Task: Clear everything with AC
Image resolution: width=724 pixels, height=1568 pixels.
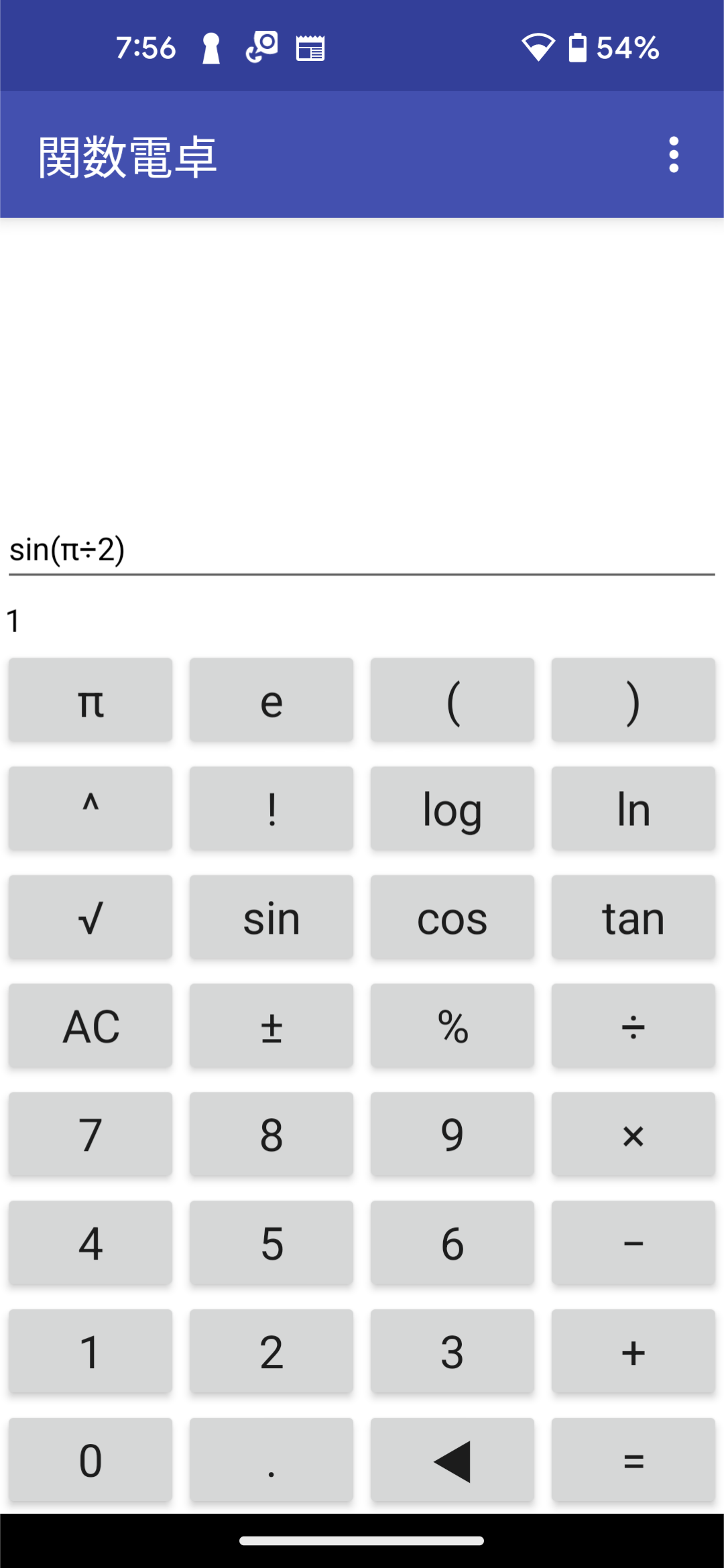Action: click(x=90, y=1026)
